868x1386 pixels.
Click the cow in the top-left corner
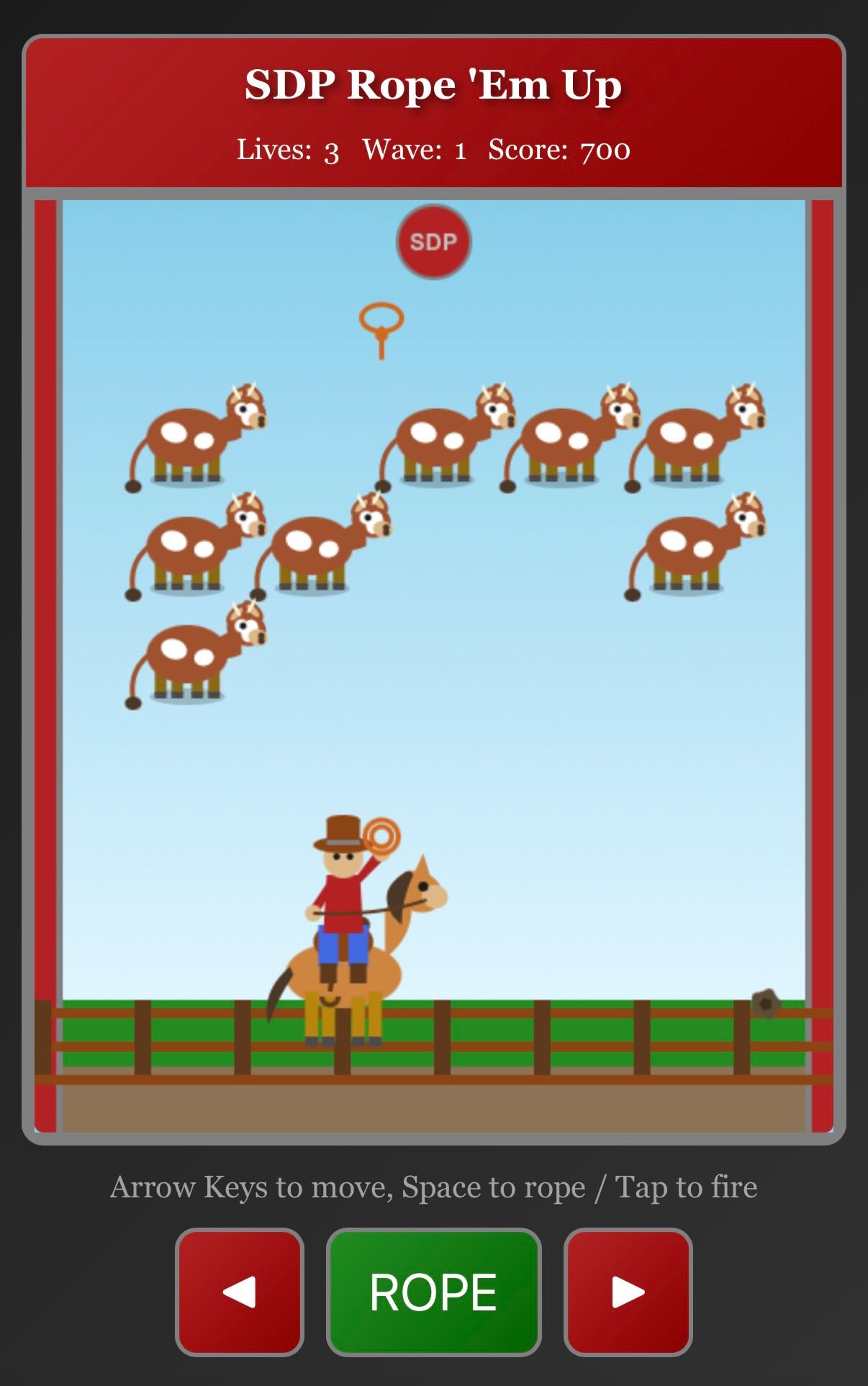pos(194,436)
